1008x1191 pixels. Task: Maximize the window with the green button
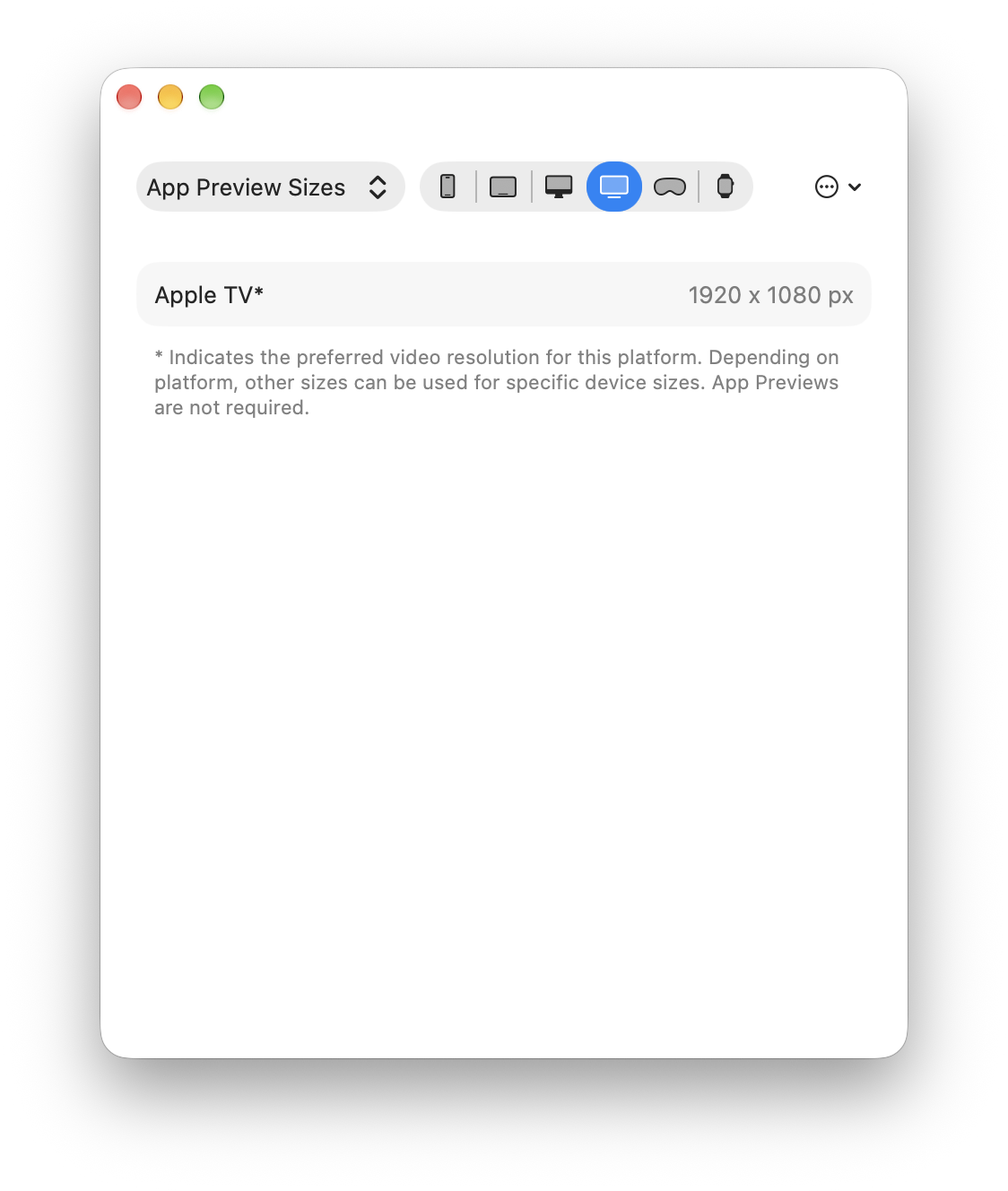coord(212,97)
